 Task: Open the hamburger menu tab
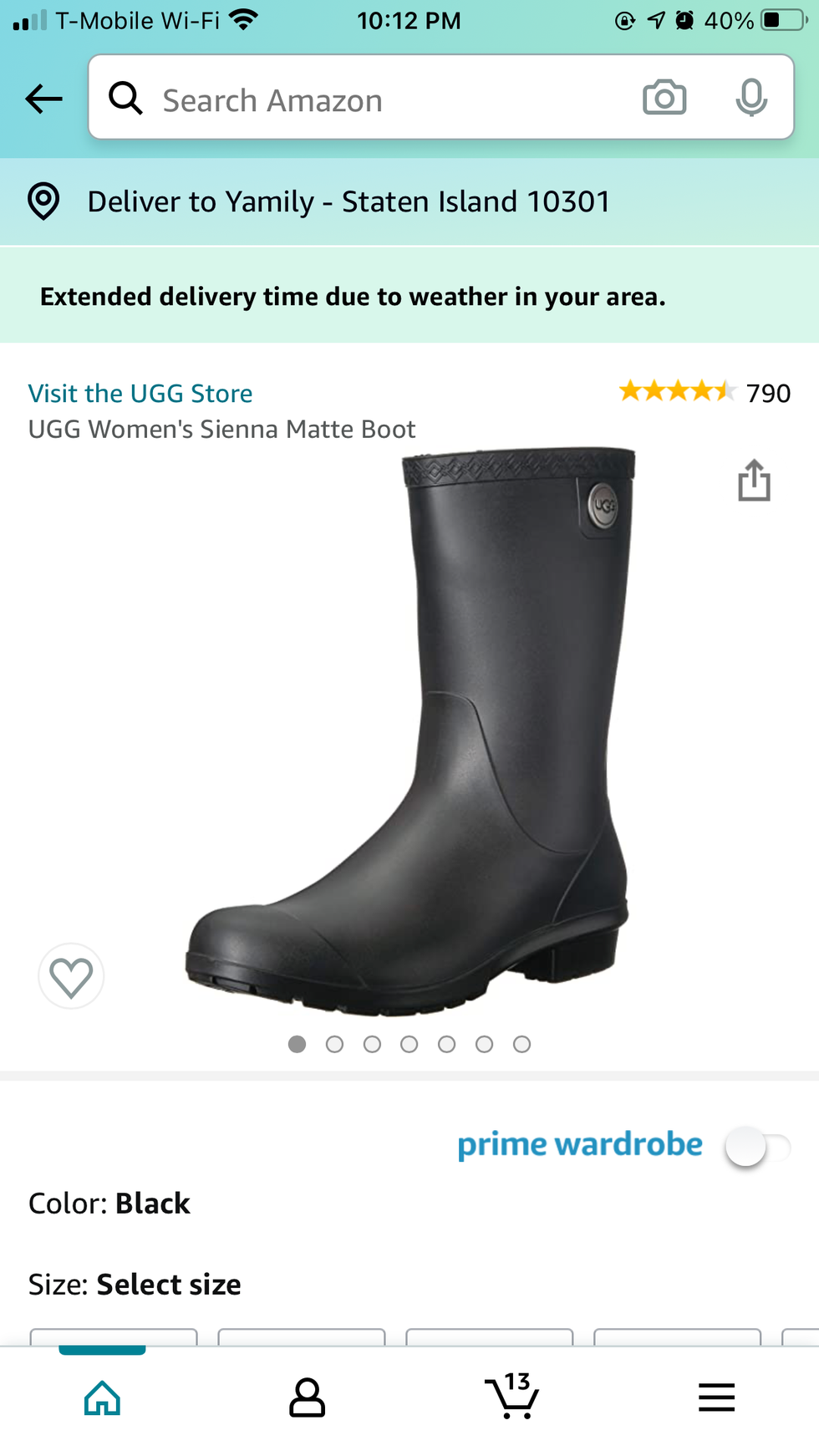pos(716,1397)
